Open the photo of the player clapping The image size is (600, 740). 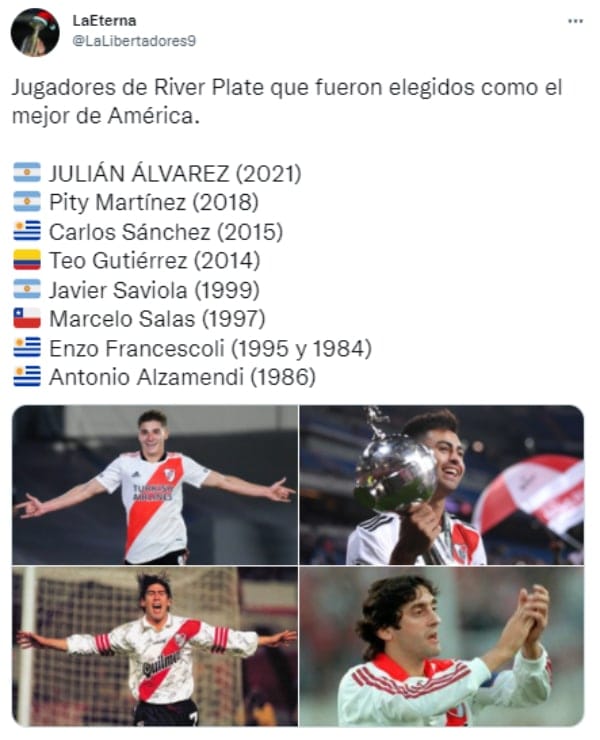[441, 646]
